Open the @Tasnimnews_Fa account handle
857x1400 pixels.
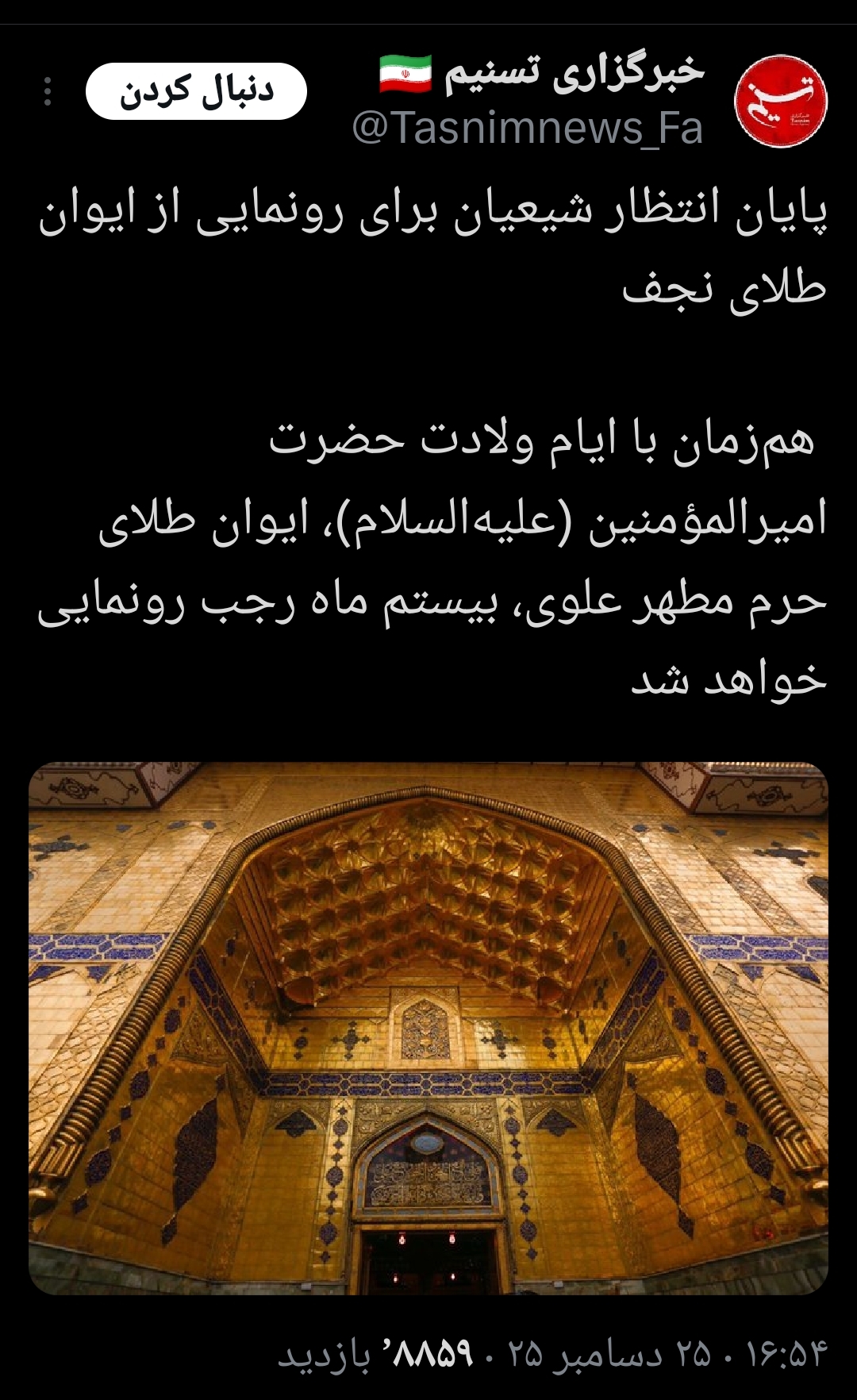coord(528,129)
